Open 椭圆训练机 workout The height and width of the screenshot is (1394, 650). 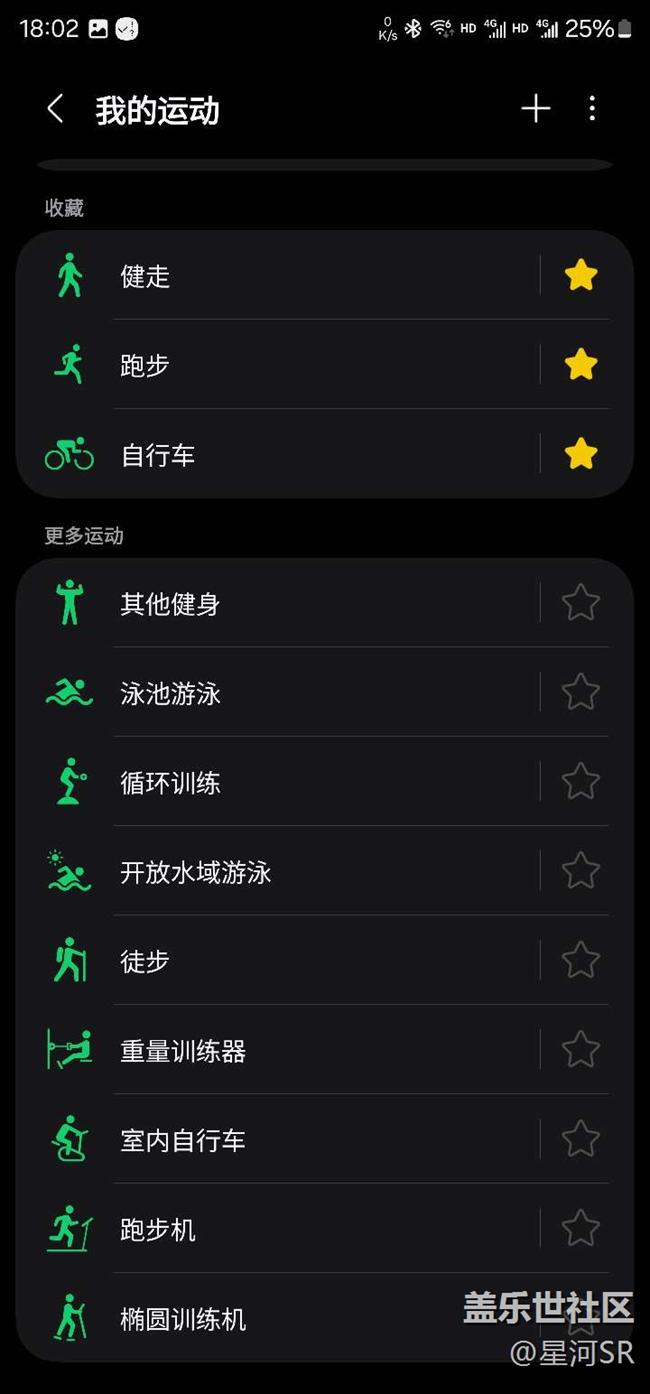[183, 1319]
